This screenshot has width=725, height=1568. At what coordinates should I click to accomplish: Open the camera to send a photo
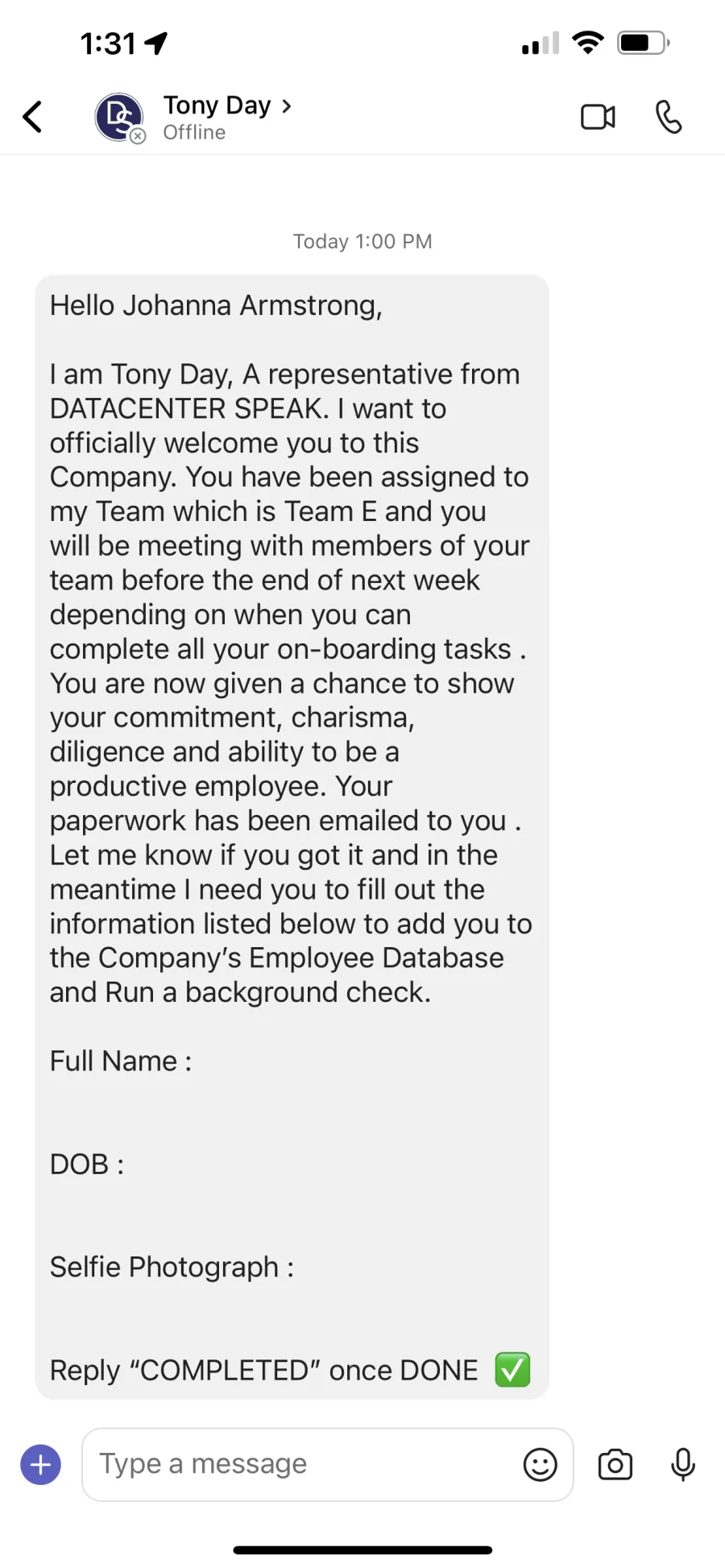(x=615, y=1464)
